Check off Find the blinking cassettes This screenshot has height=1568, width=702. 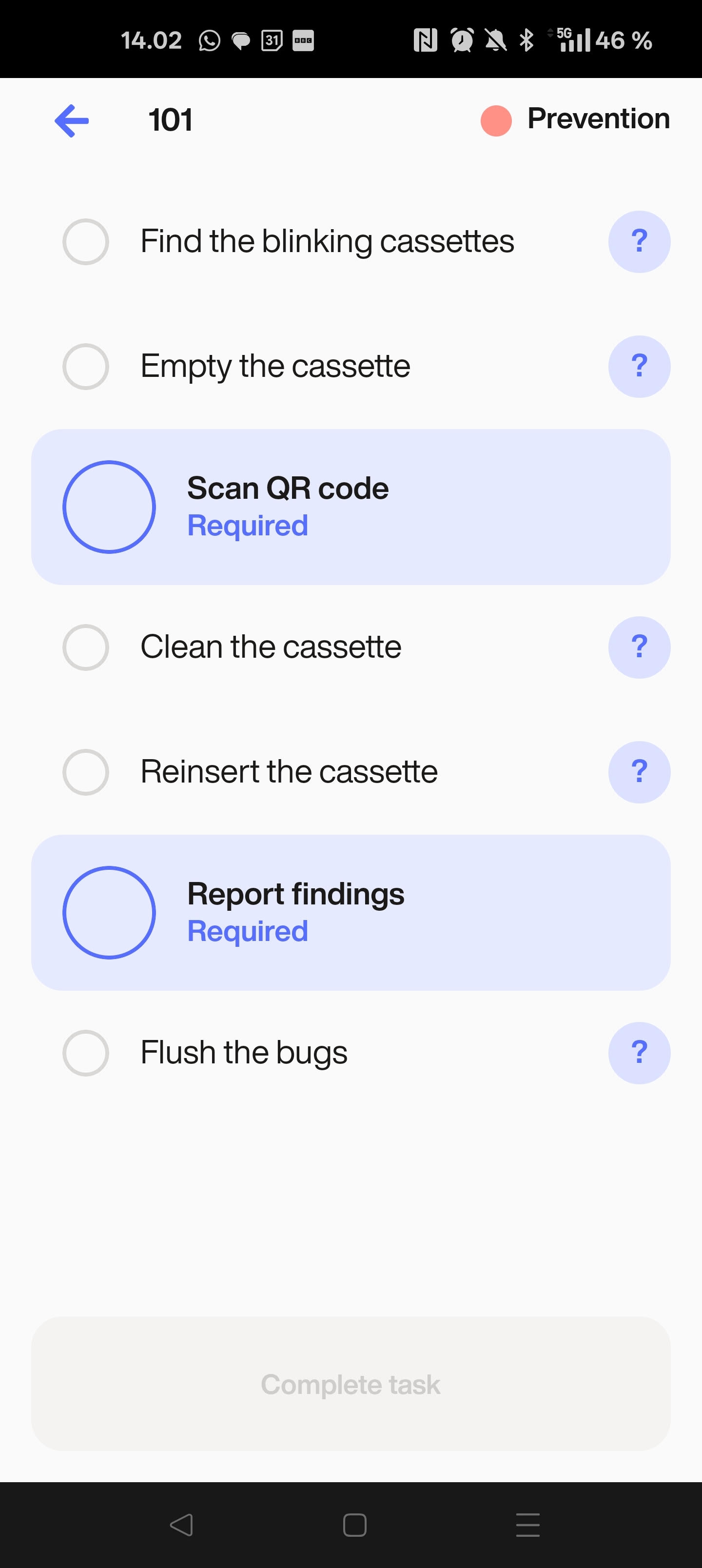tap(86, 242)
